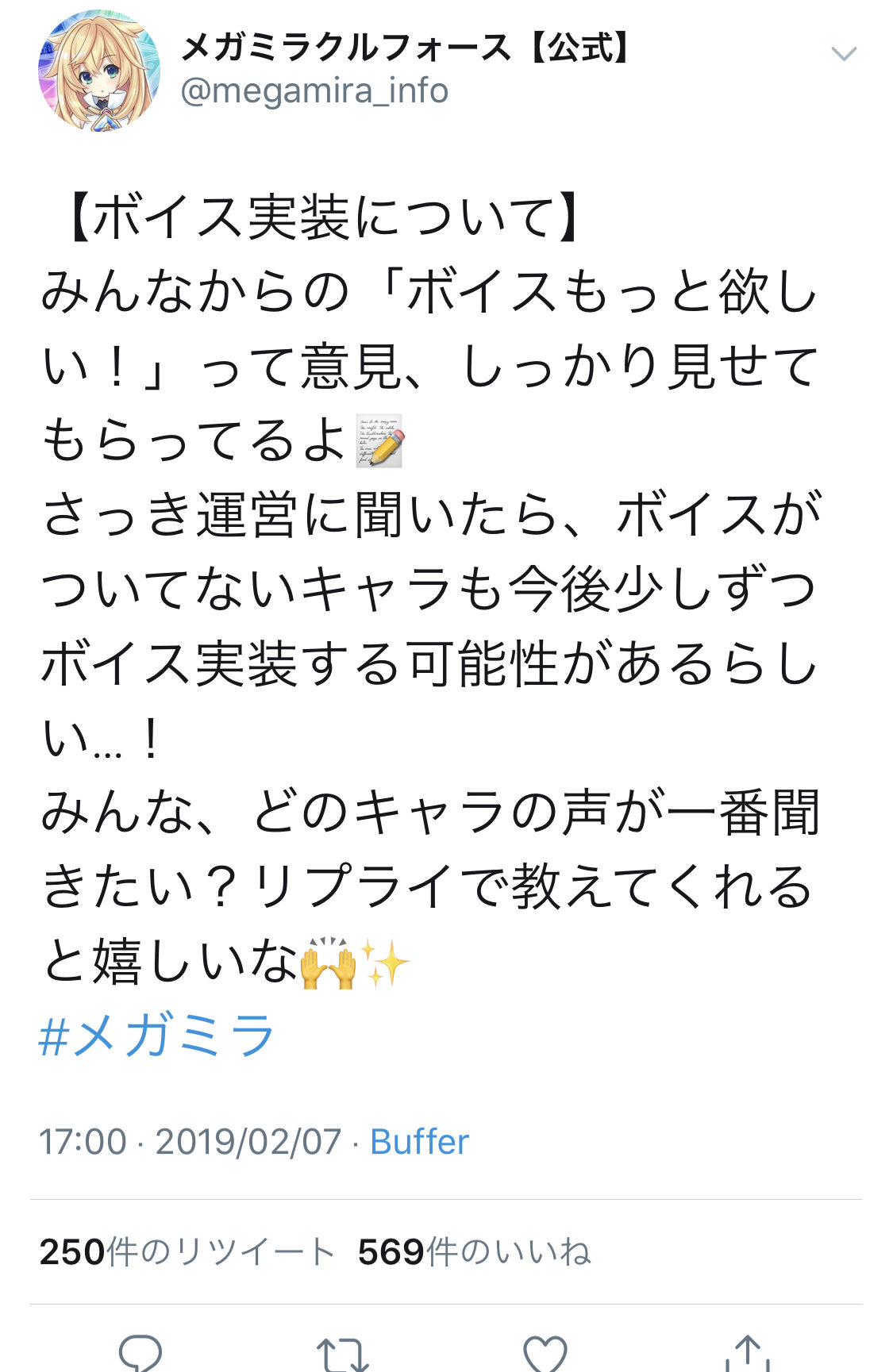Share this tweet
Viewport: 893px width, 1372px height.
click(747, 1353)
